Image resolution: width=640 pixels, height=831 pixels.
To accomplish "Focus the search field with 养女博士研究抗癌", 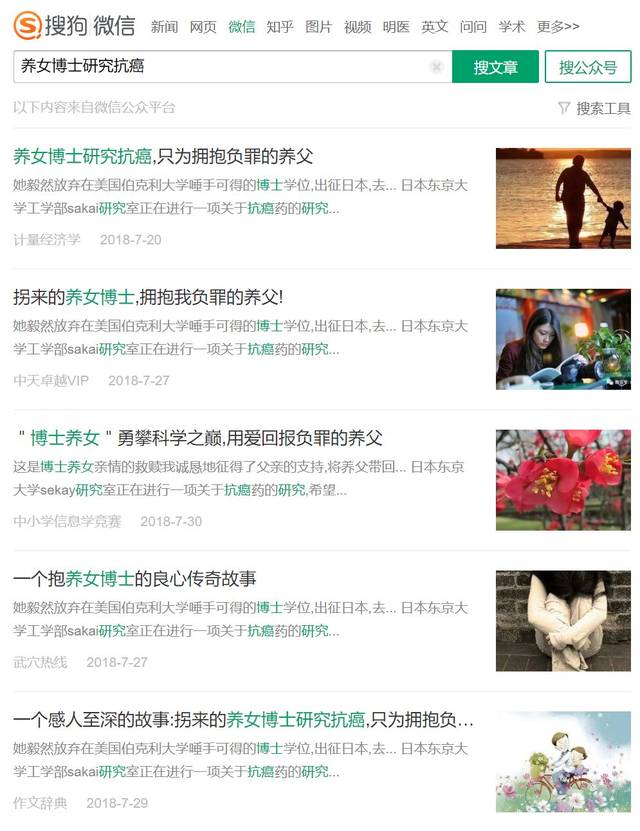I will tap(220, 67).
